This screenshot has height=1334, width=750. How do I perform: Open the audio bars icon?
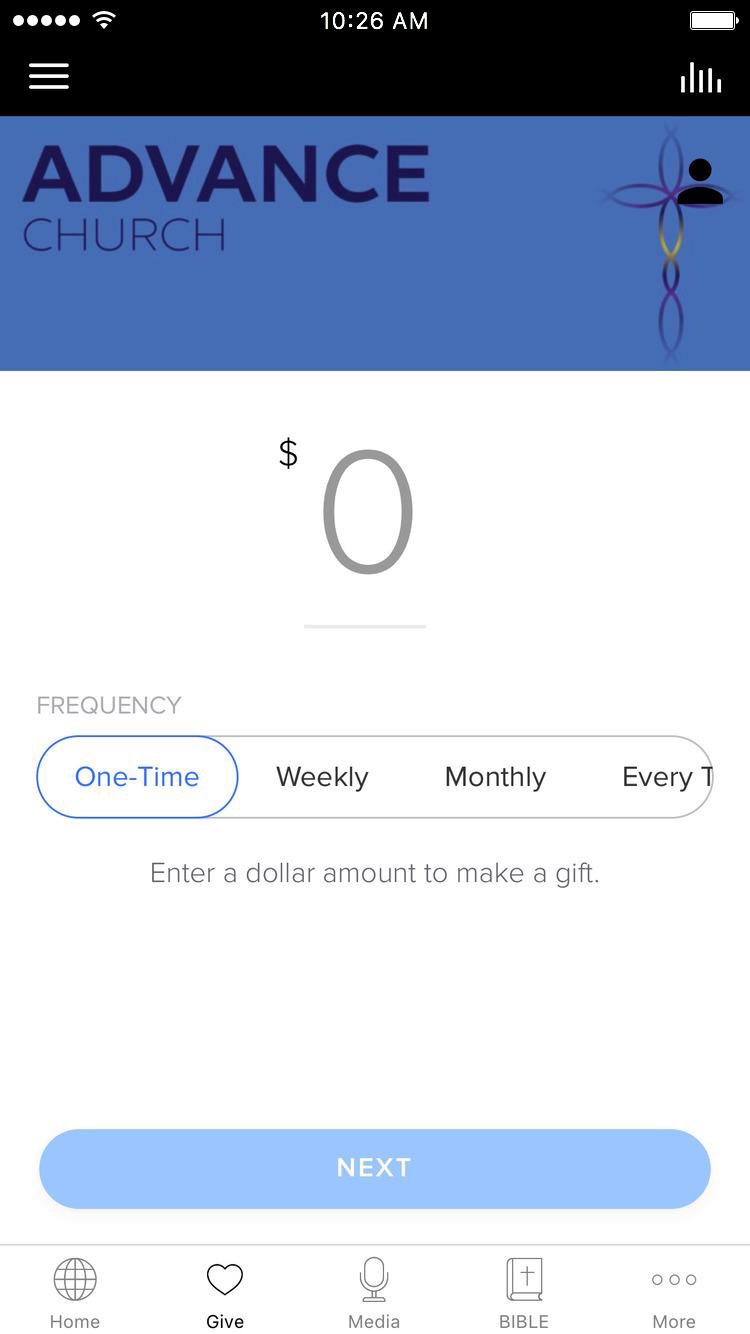[700, 77]
